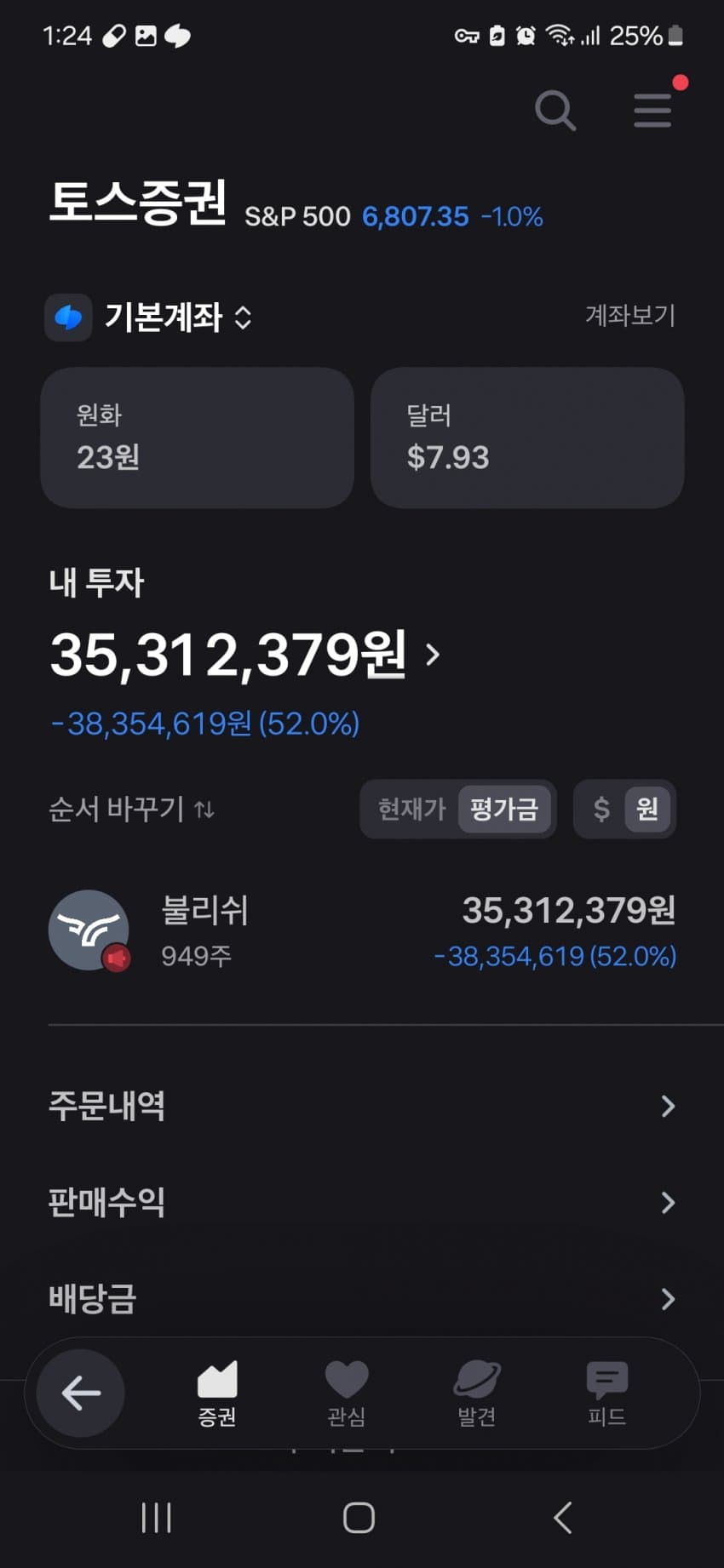This screenshot has width=724, height=1568.
Task: Switch to the 발견 tab
Action: [477, 1393]
